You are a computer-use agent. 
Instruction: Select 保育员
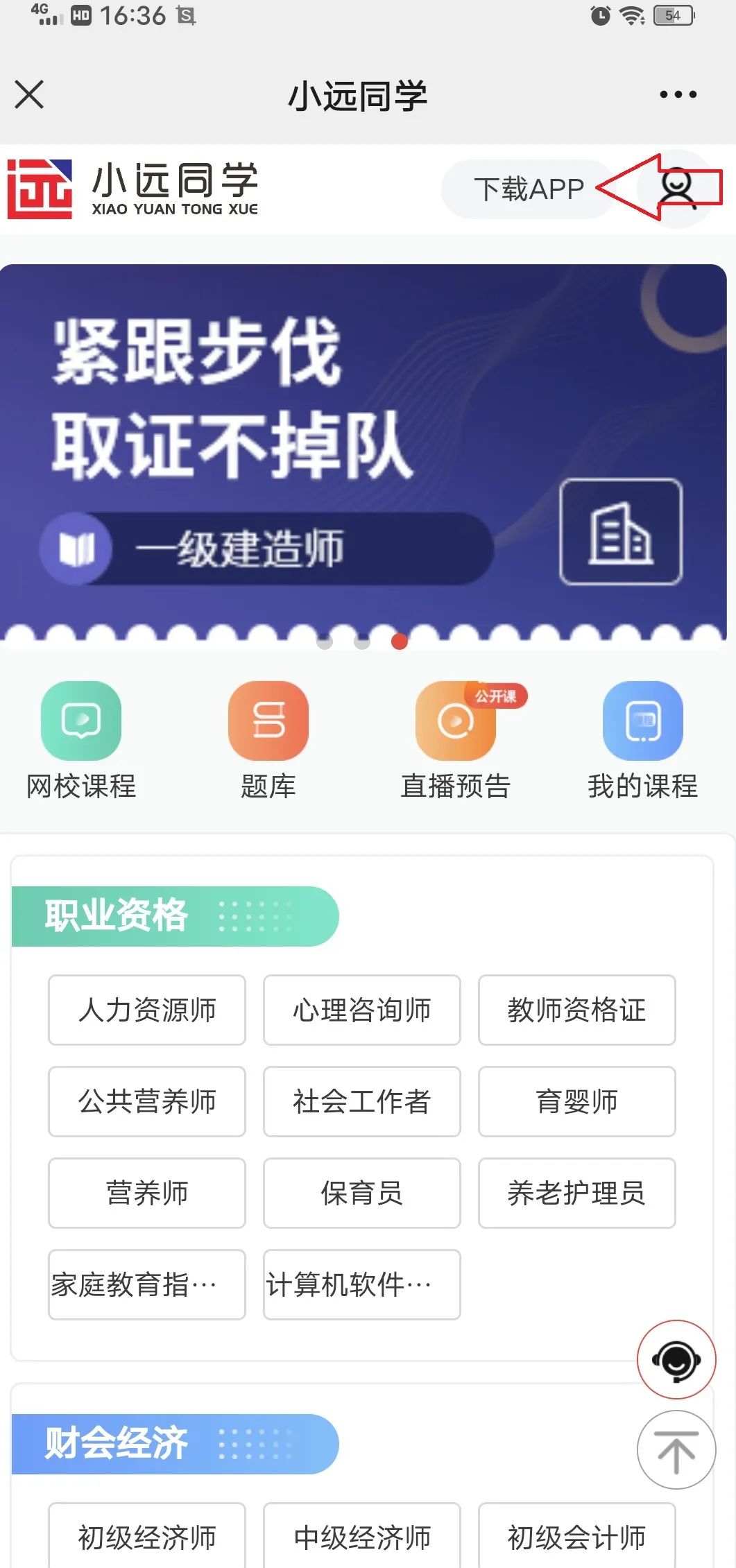[361, 1193]
